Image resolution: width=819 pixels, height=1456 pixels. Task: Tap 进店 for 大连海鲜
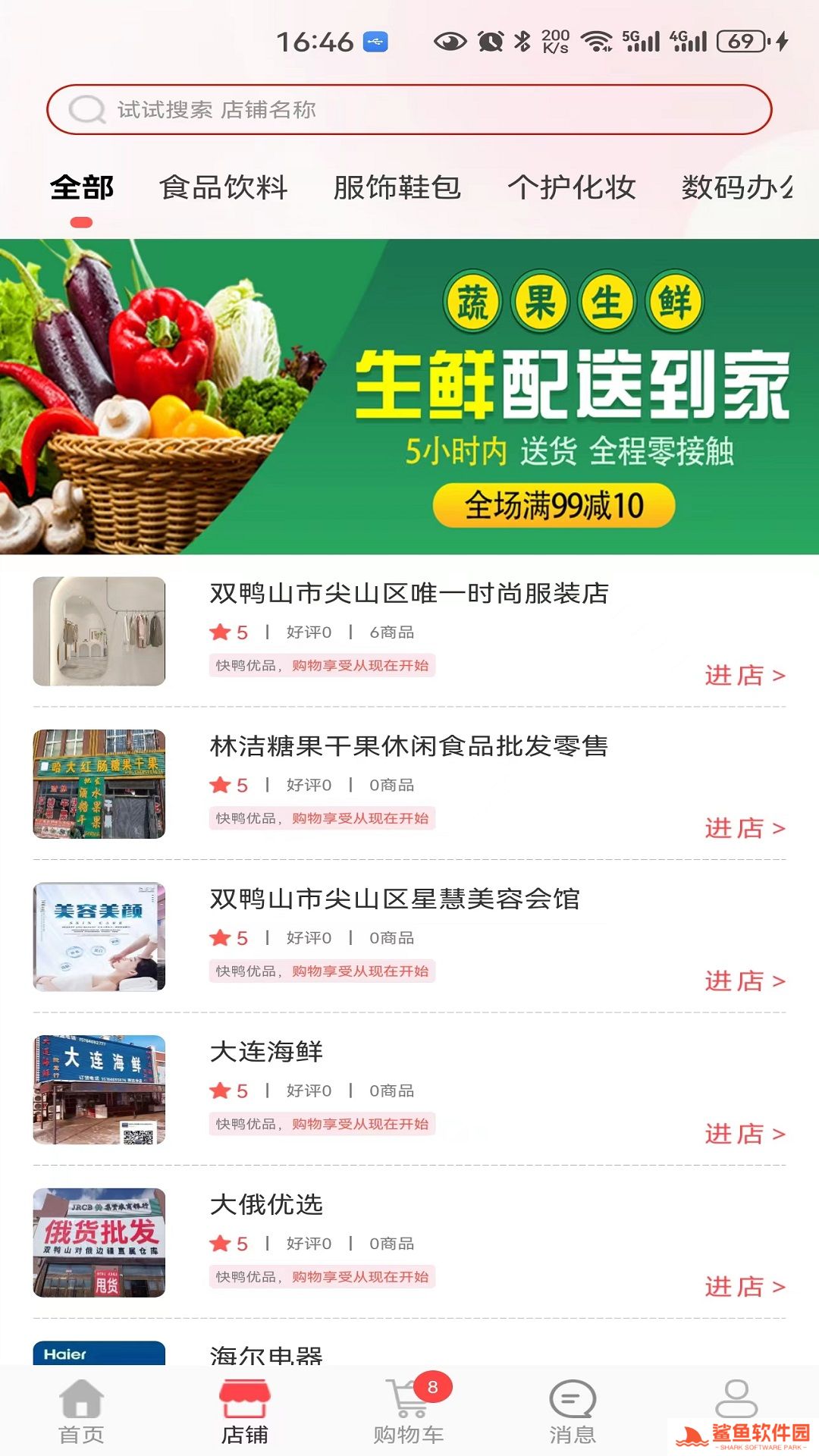click(x=745, y=1134)
